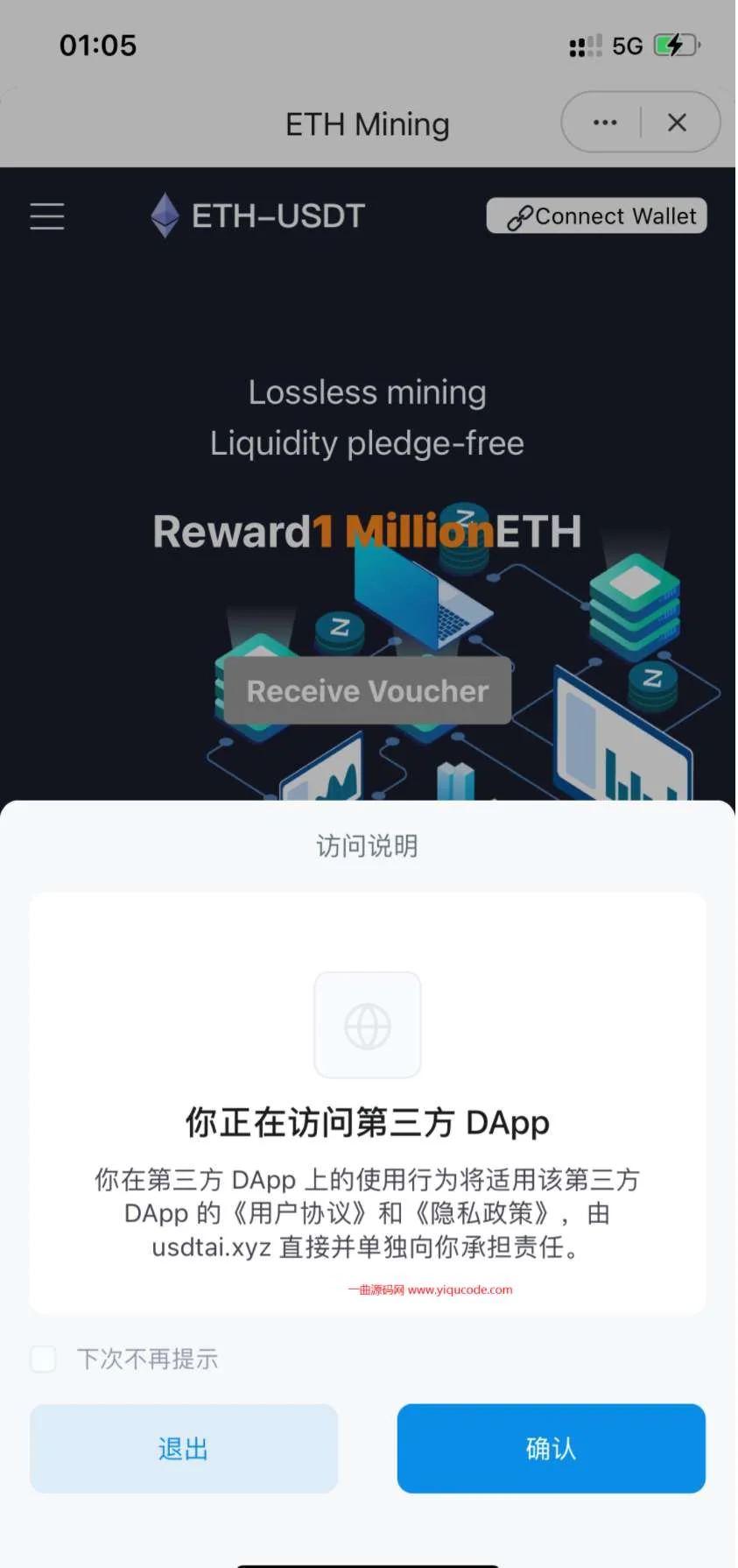
Task: Open the hamburger drawer menu
Action: [x=47, y=216]
